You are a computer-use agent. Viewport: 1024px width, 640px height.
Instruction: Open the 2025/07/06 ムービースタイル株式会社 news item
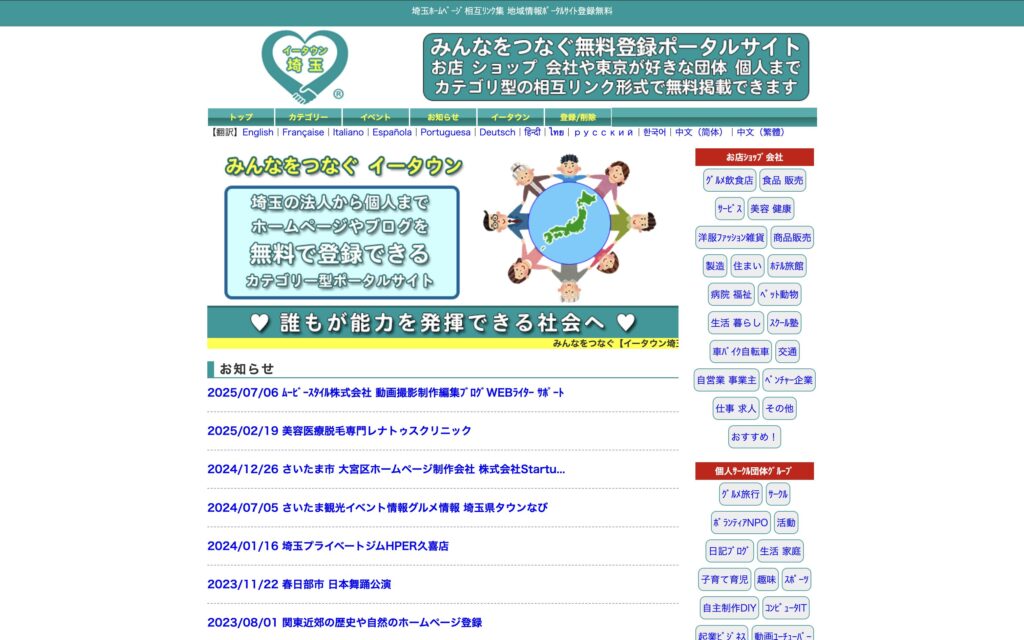[x=385, y=393]
